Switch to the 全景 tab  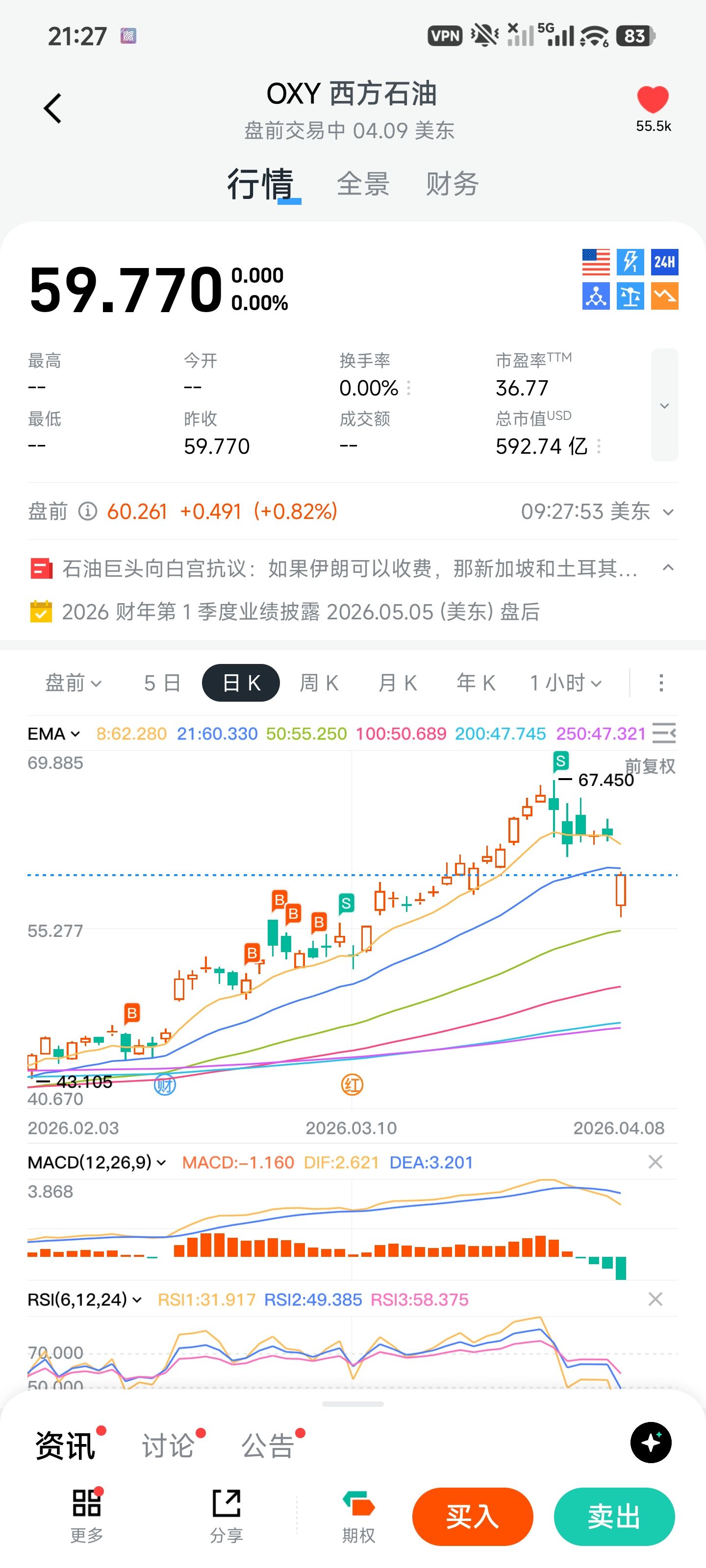click(x=363, y=184)
